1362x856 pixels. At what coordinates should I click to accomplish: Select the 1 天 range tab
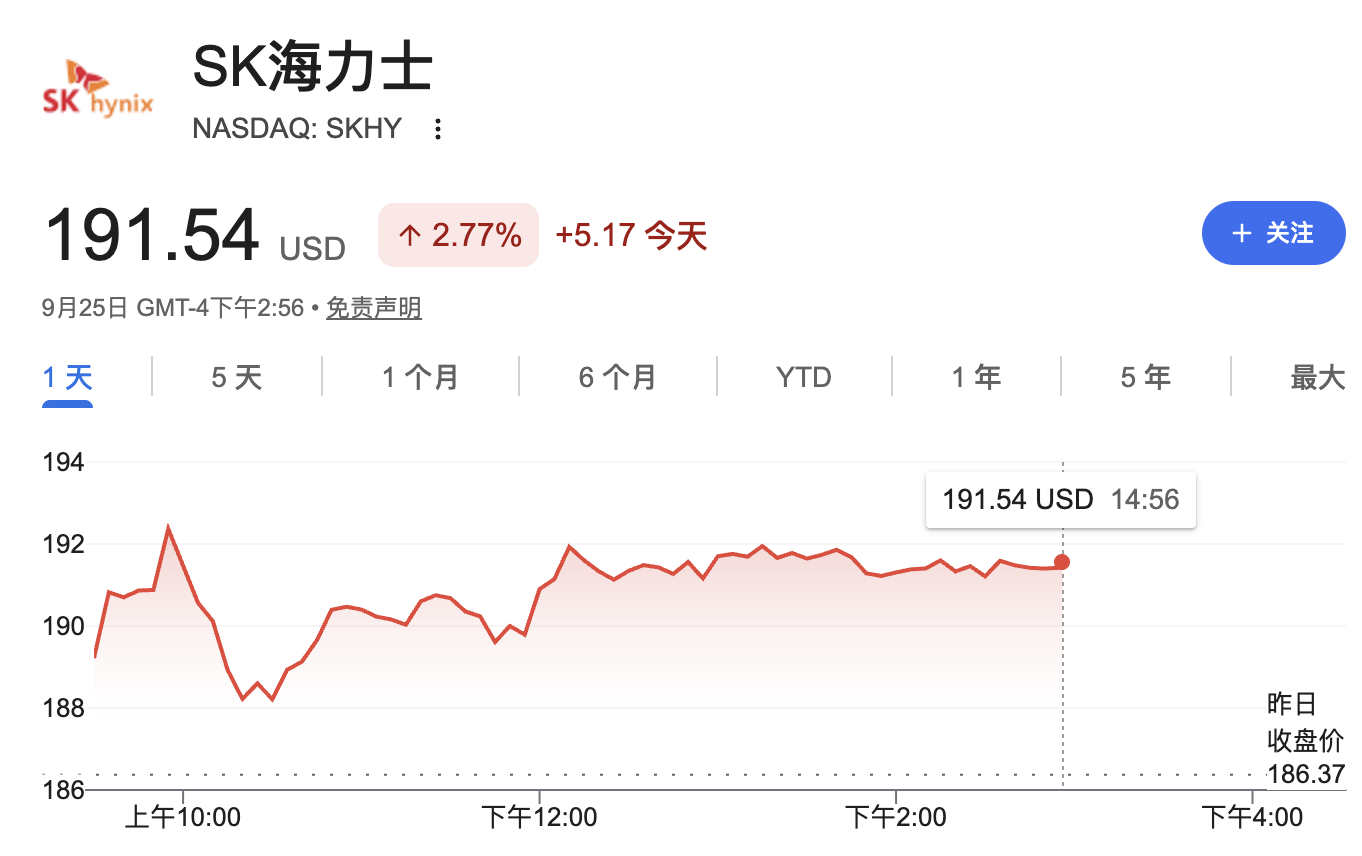[x=67, y=377]
